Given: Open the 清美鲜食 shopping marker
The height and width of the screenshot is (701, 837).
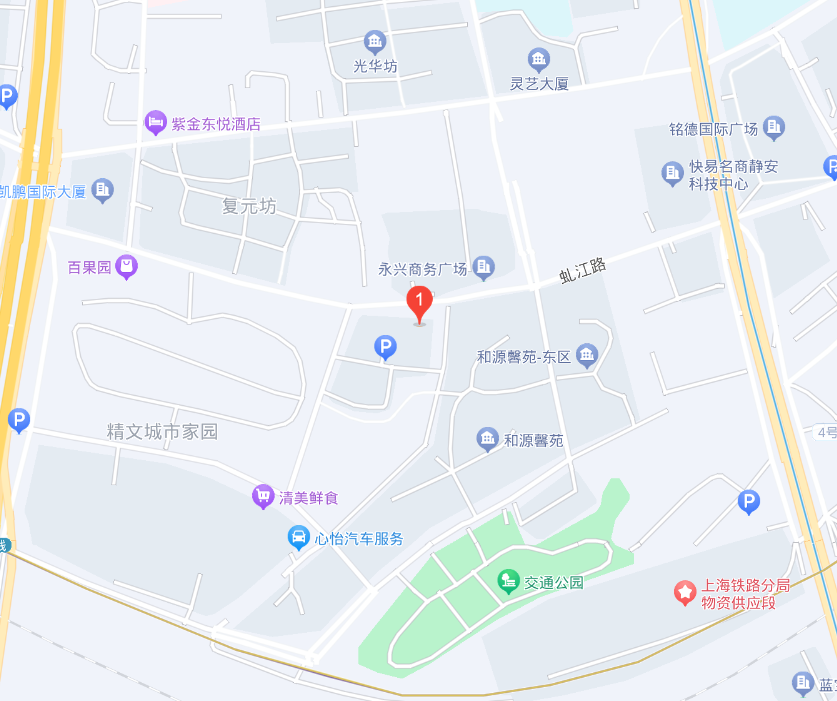Looking at the screenshot, I should [x=263, y=496].
